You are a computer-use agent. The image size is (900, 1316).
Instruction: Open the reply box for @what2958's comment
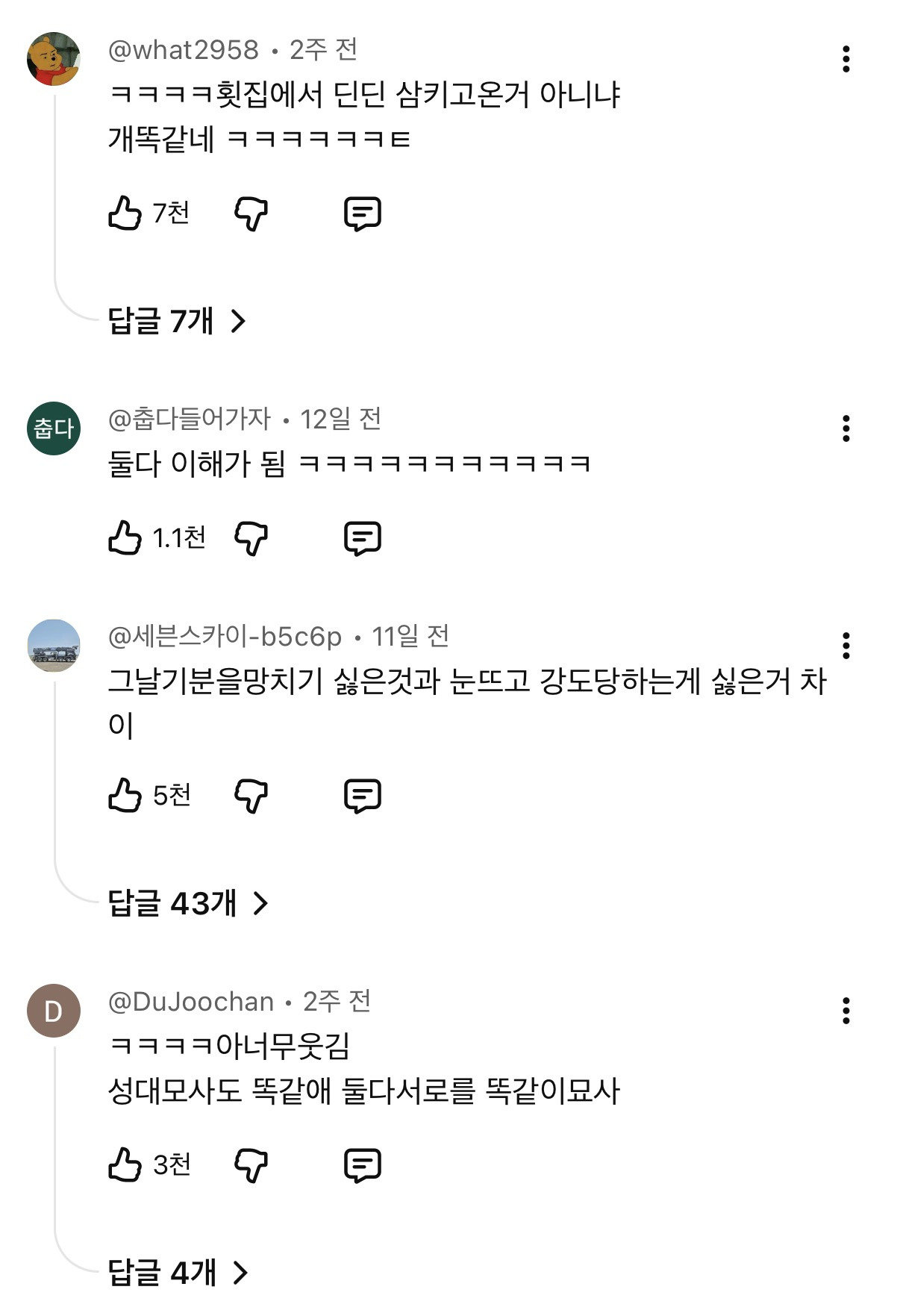pos(364,213)
